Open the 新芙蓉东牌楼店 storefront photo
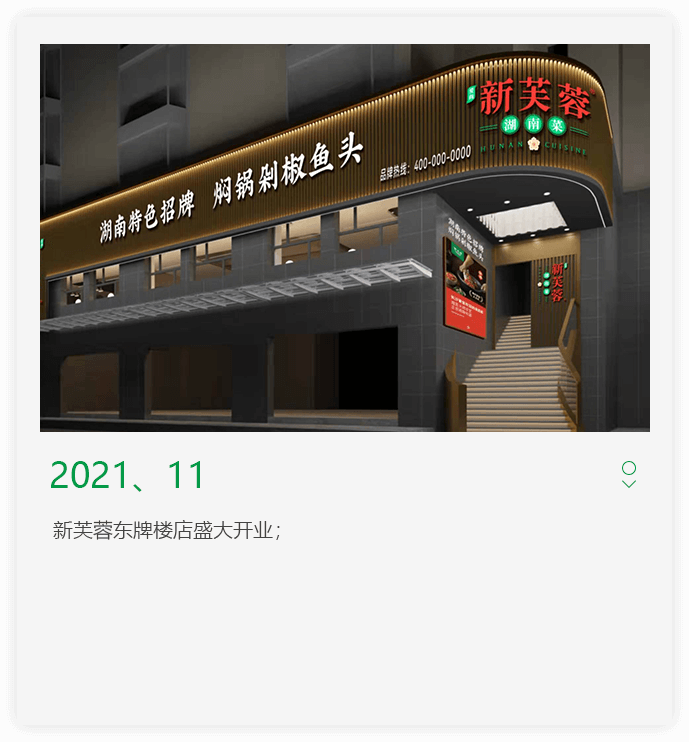Viewport: 689px width, 742px height. click(344, 238)
